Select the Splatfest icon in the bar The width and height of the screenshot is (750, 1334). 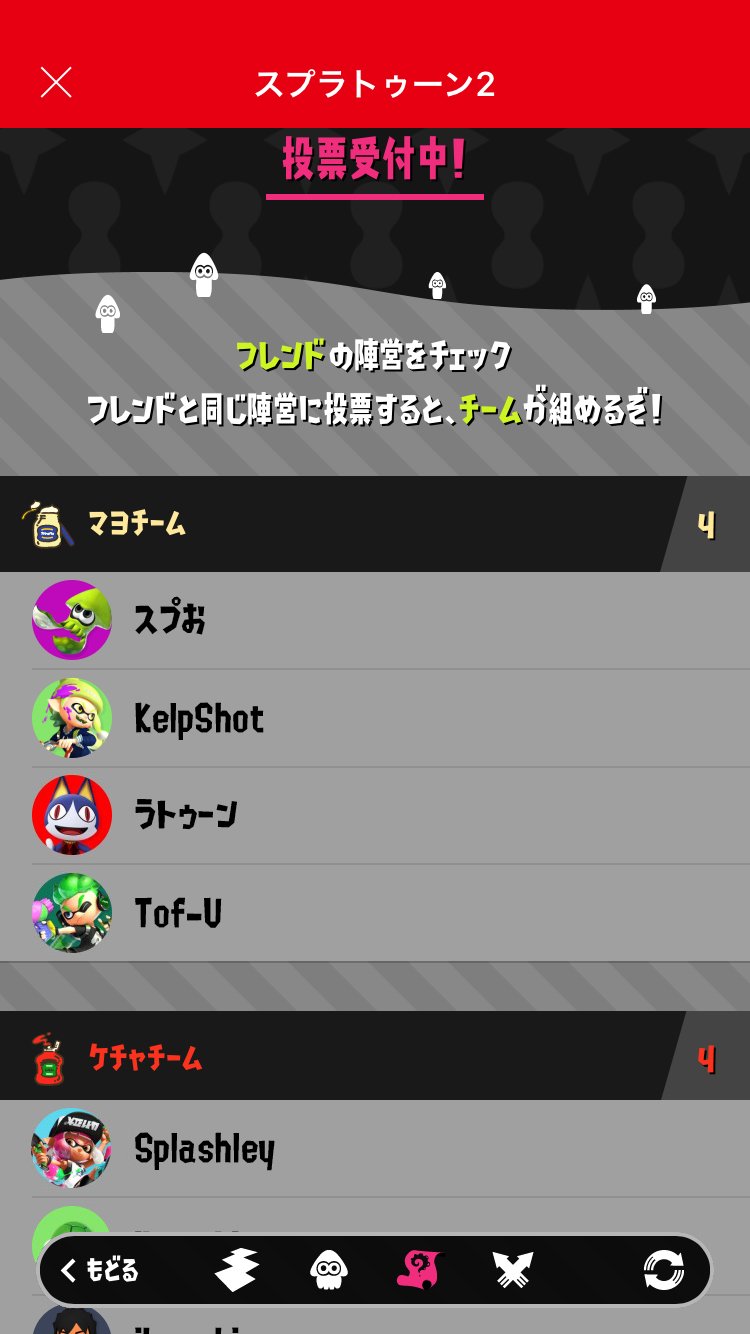[x=420, y=1270]
